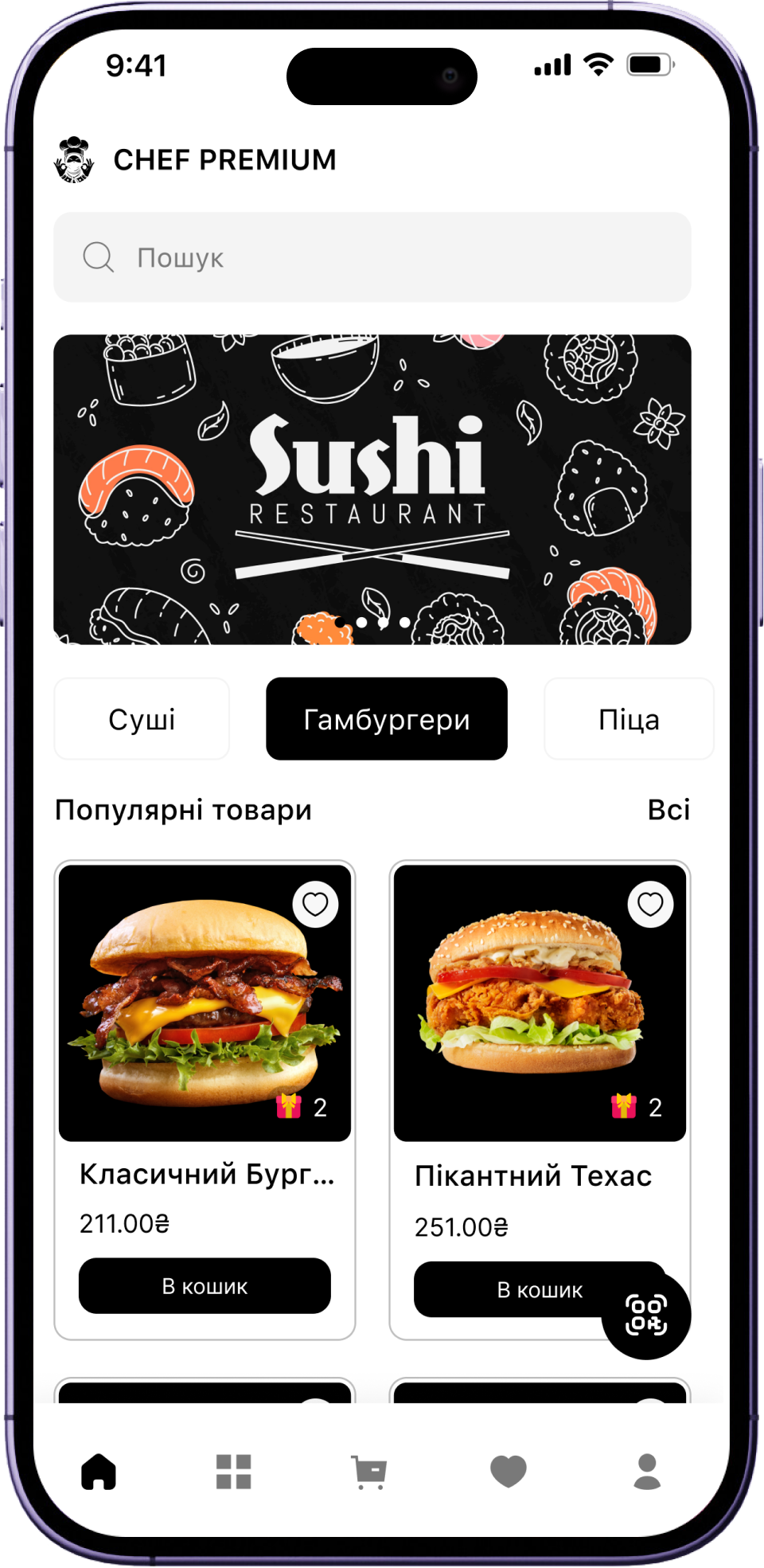Add Класичний Бургер to favorites
This screenshot has width=764, height=1568.
315,905
